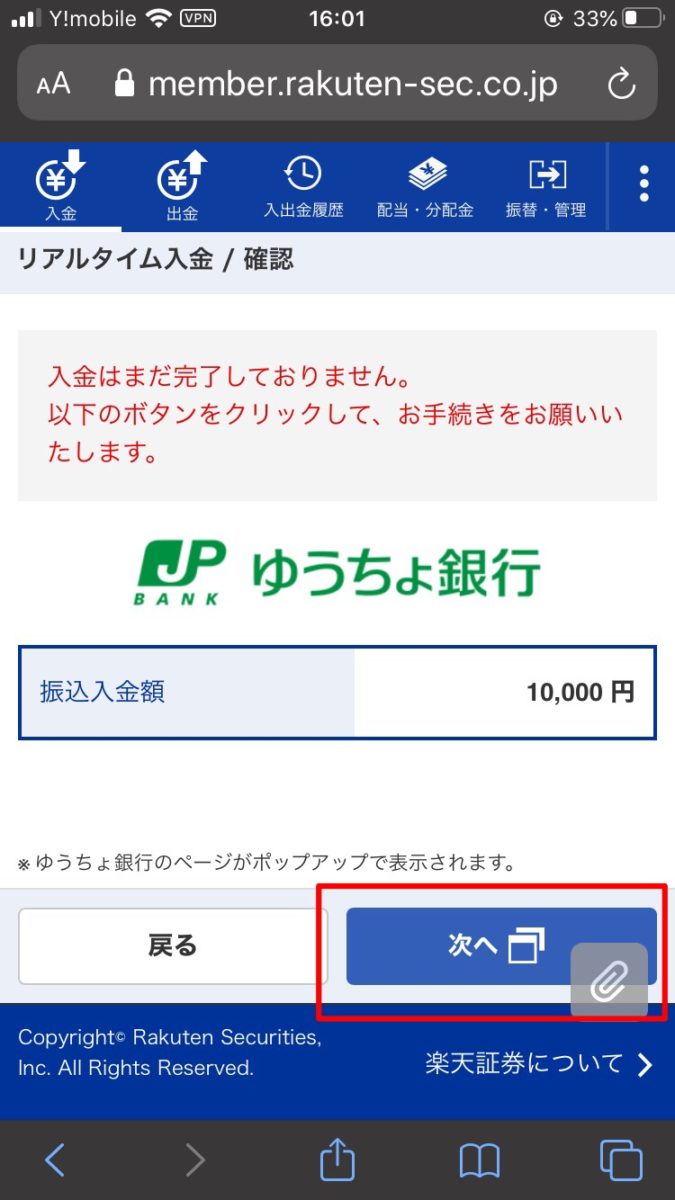
Task: Open 楽天証券について link
Action: [539, 1063]
